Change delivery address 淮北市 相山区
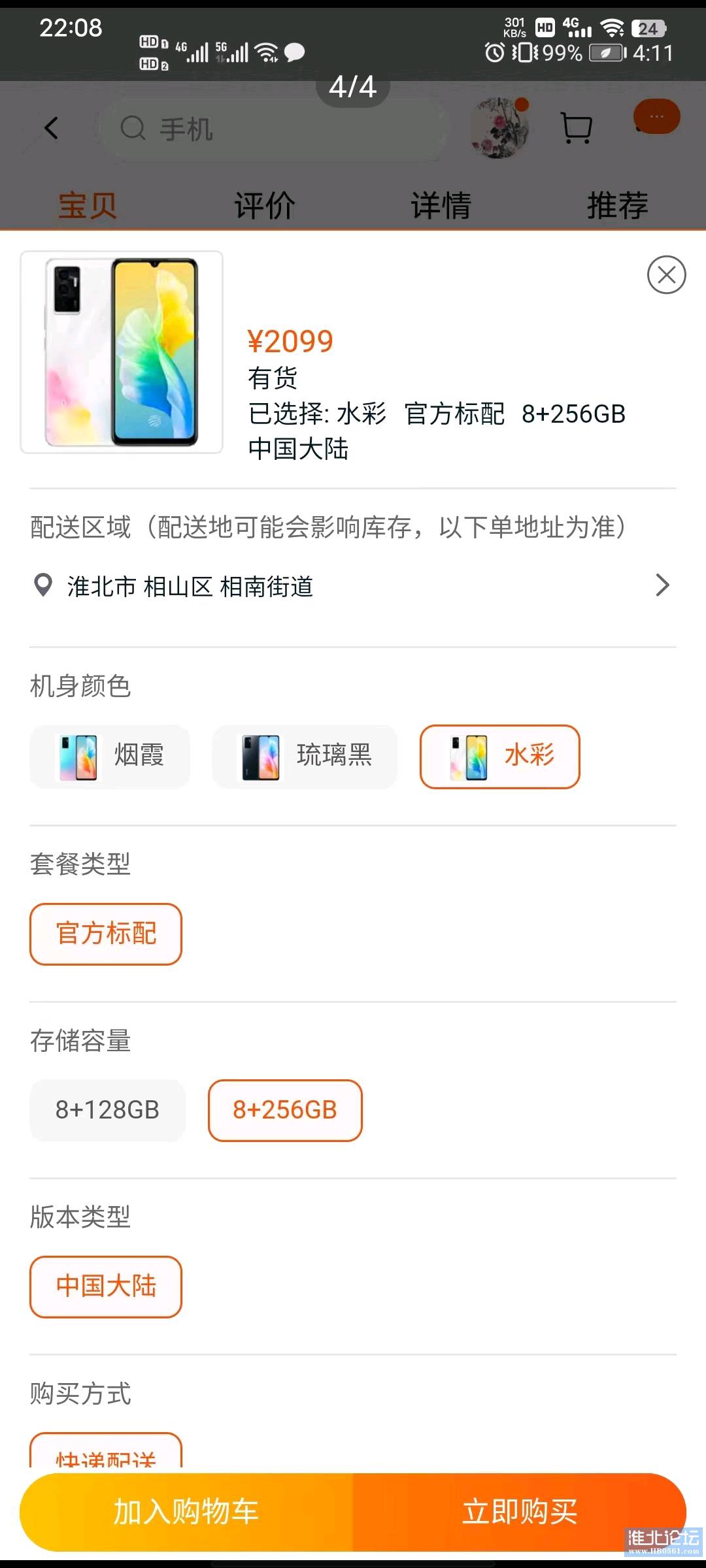 pos(353,586)
